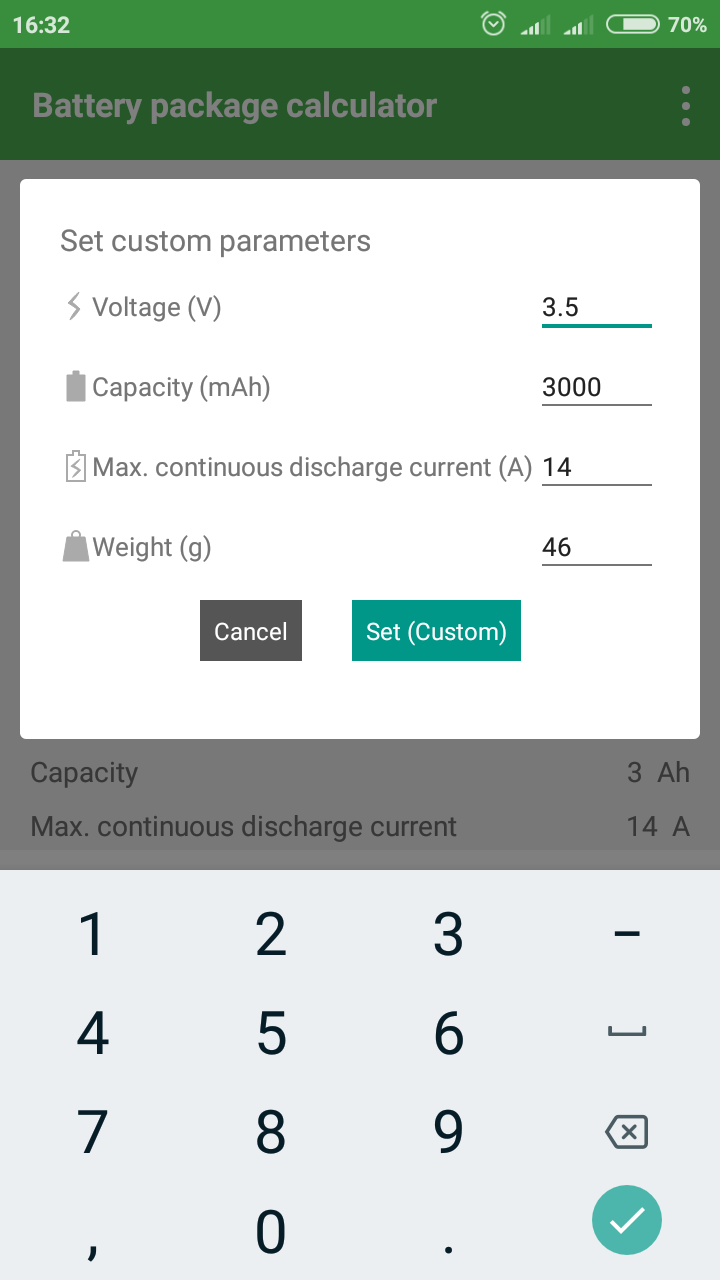Select the Weight input field showing 46
Viewport: 720px width, 1280px height.
point(596,547)
